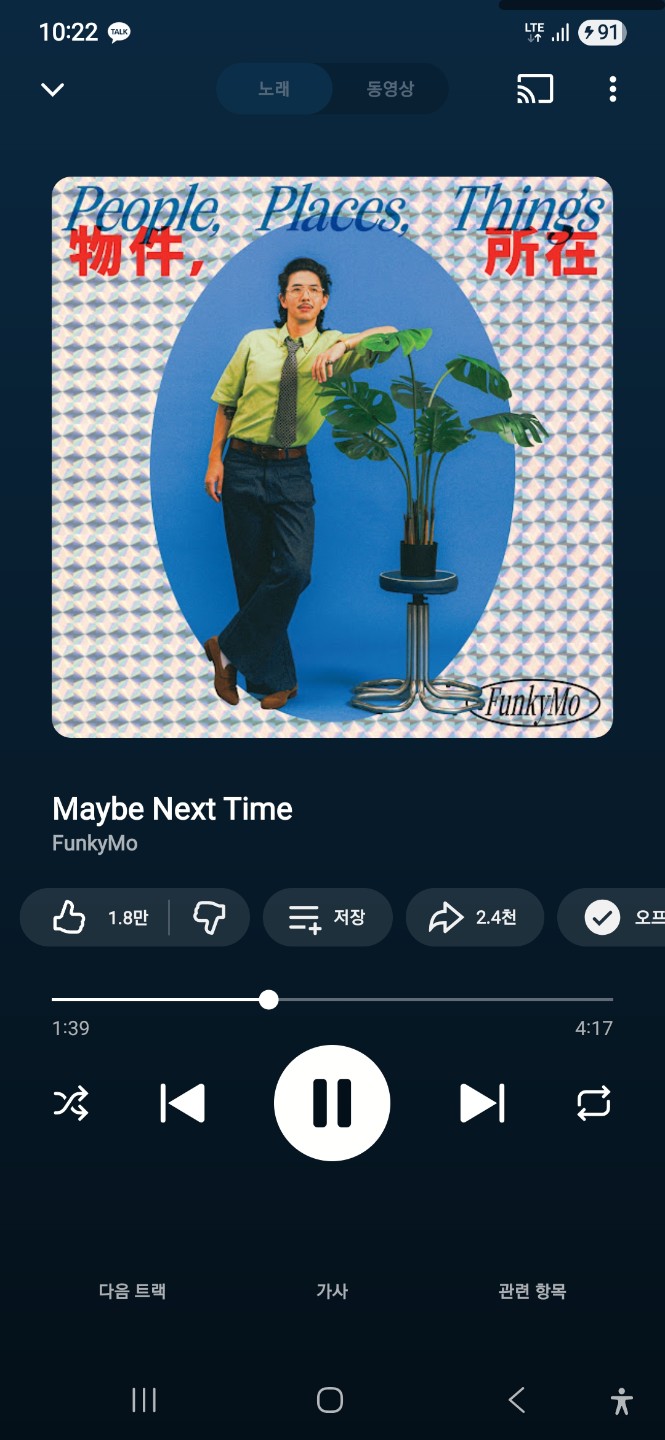Dislike this track with thumbs down

(209, 917)
